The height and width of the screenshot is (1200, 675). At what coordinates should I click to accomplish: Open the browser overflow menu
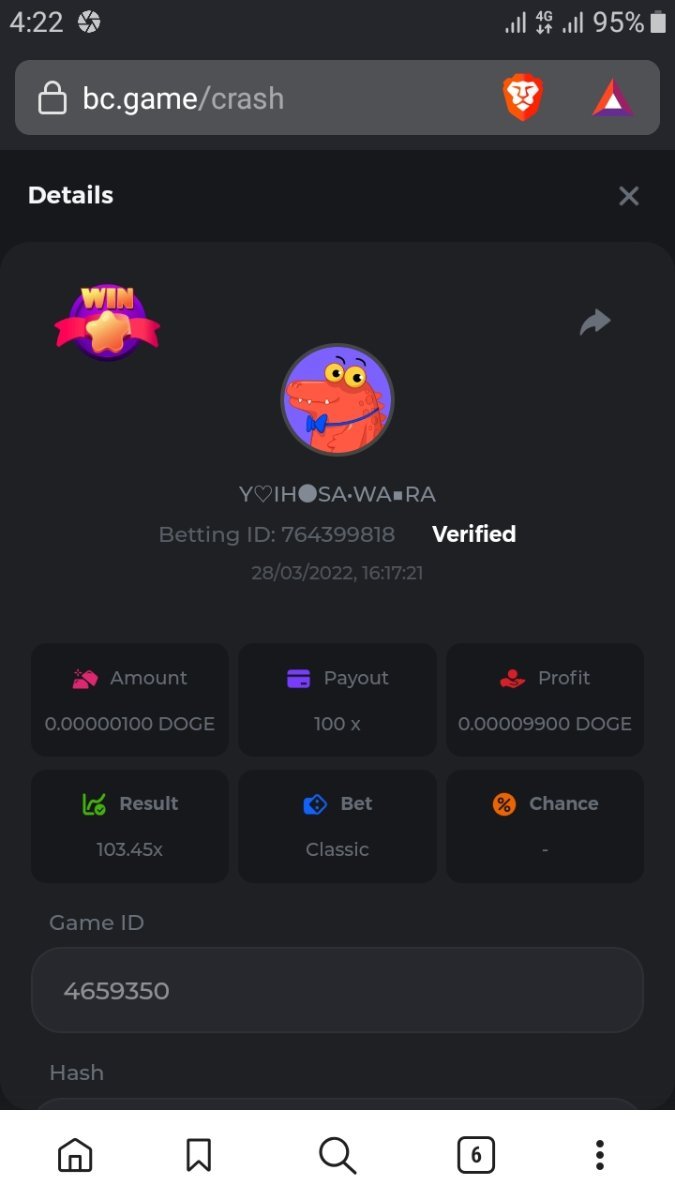(599, 1155)
